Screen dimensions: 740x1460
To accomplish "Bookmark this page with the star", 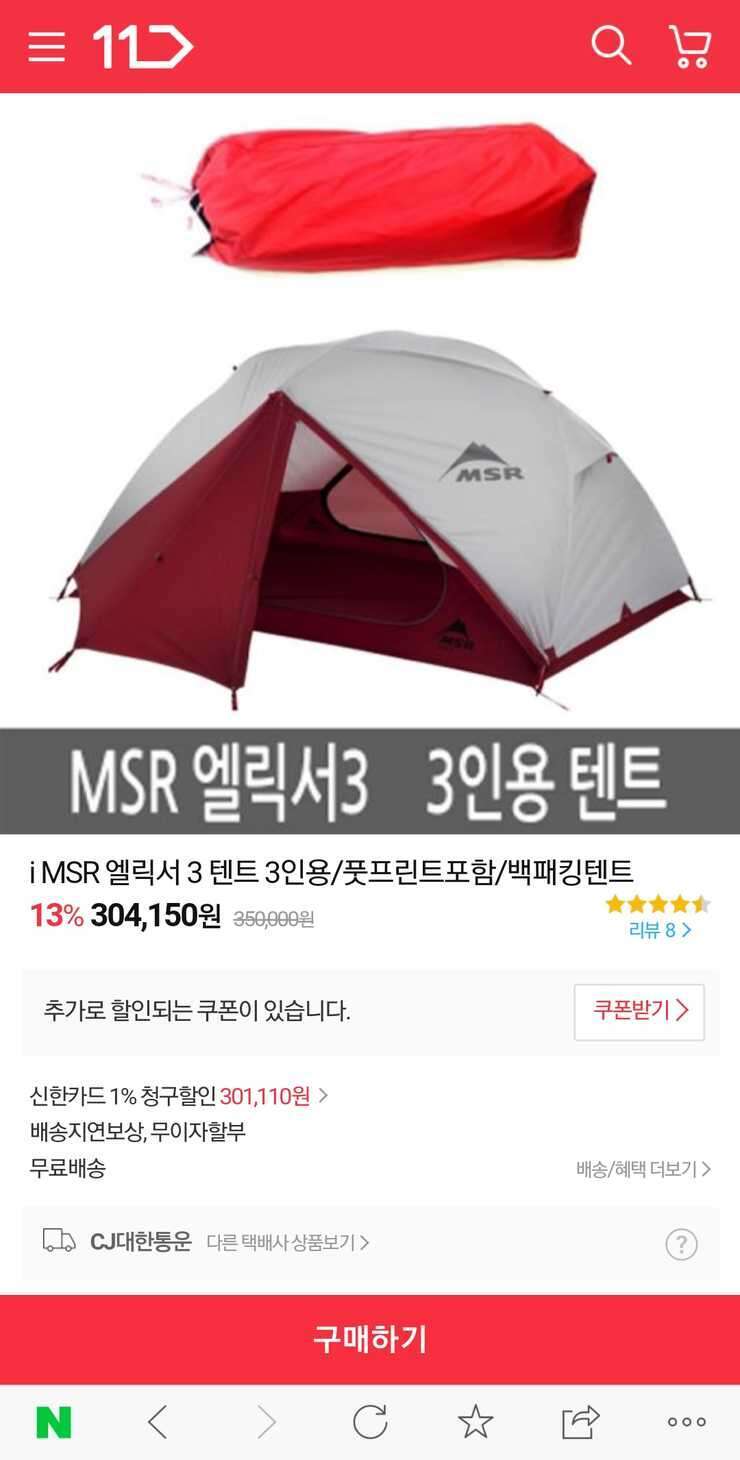I will click(475, 1422).
